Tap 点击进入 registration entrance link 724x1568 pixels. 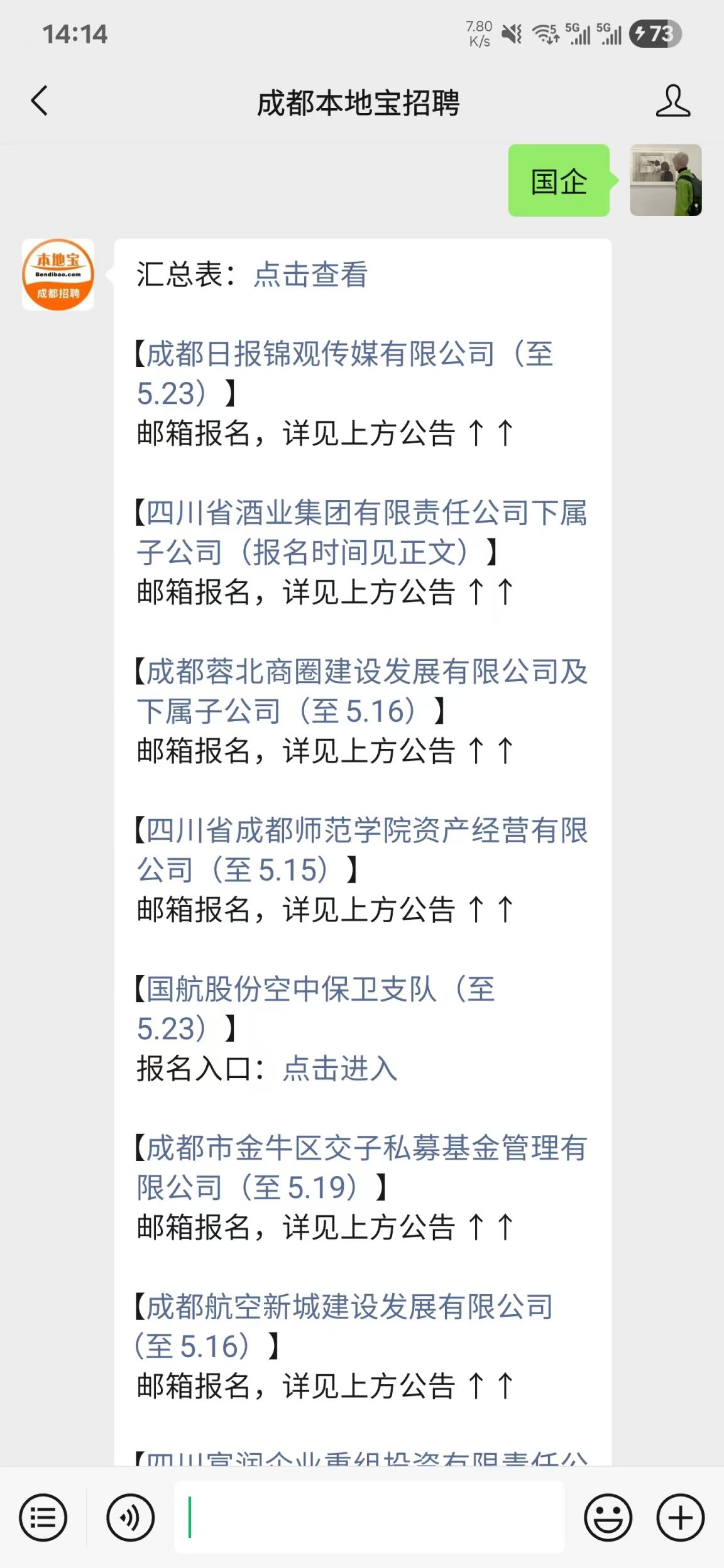coord(339,1069)
